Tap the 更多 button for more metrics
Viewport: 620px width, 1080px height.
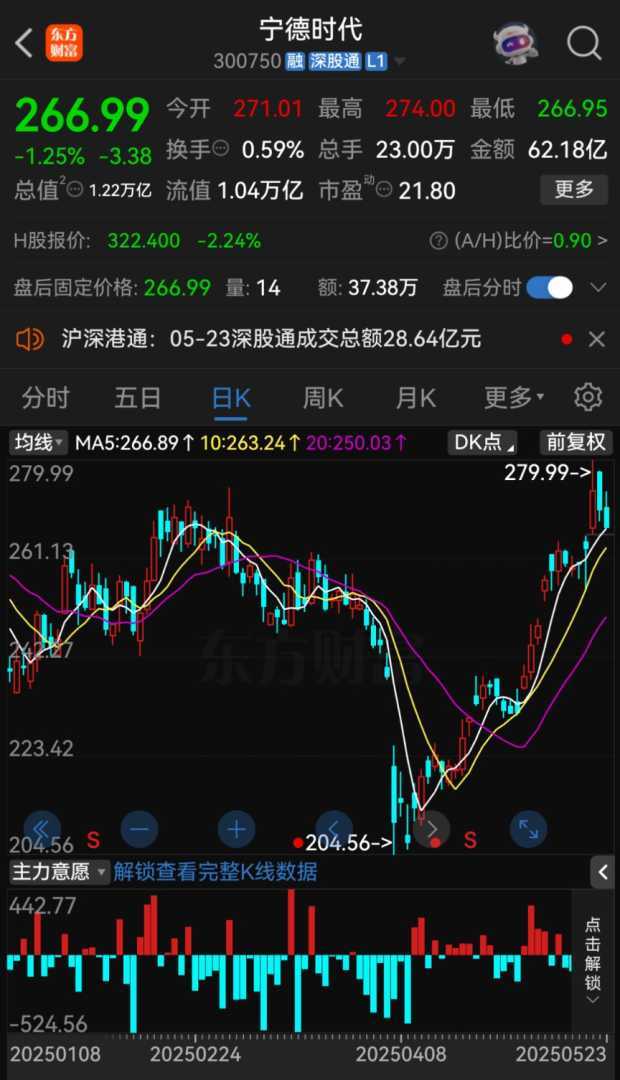click(574, 189)
